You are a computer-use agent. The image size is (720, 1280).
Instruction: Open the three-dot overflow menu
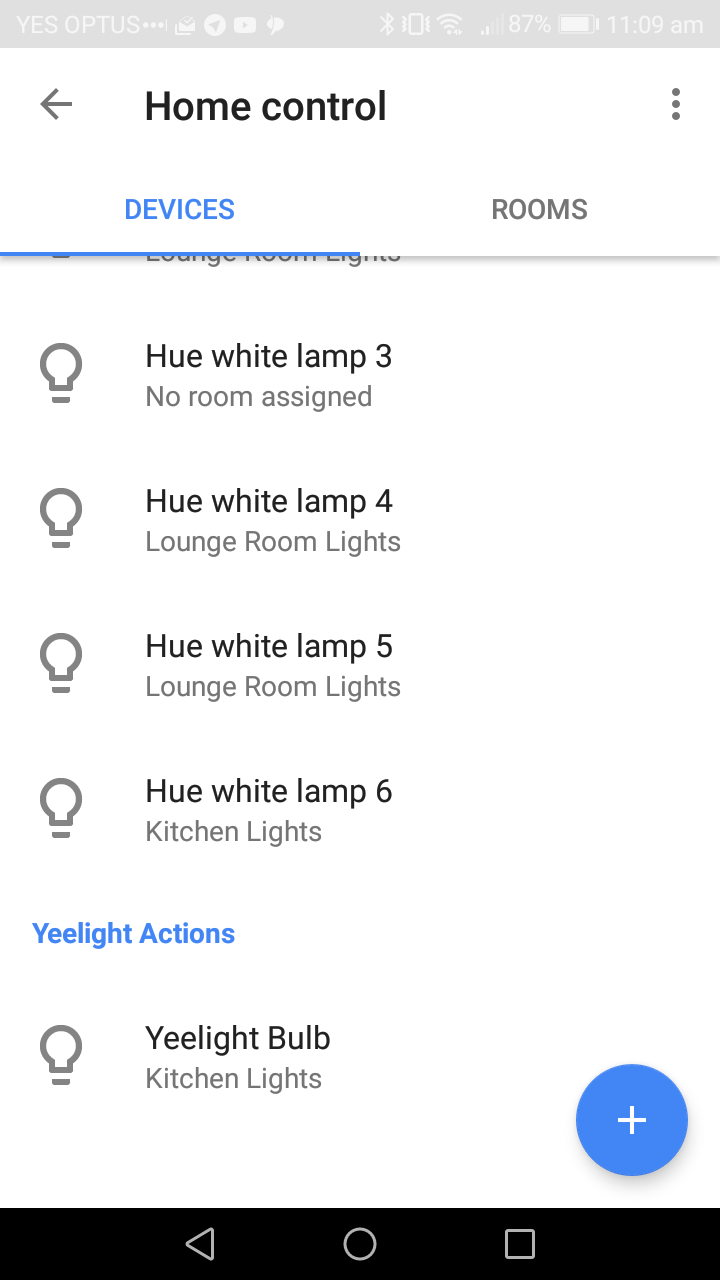point(676,105)
